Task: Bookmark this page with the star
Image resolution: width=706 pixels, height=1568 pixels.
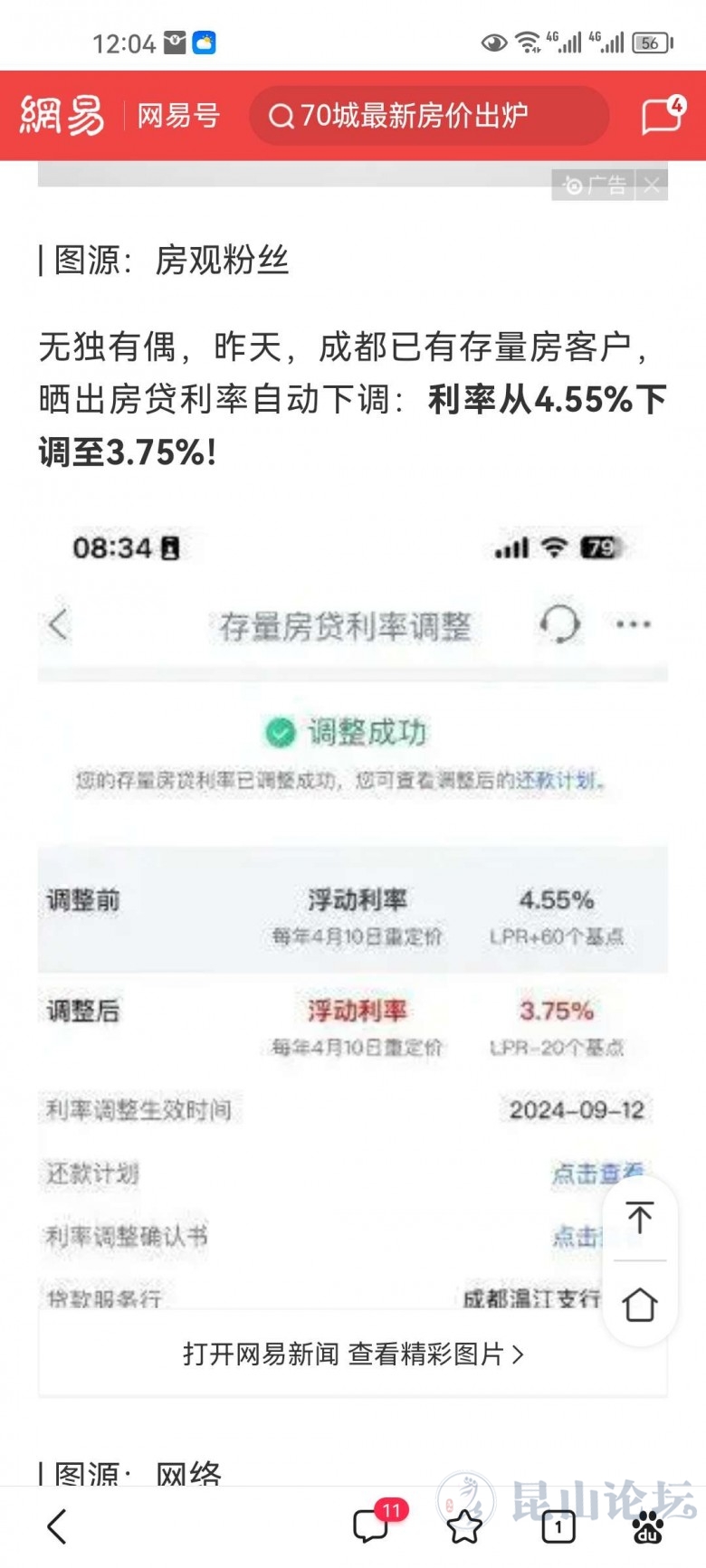Action: (x=464, y=1526)
